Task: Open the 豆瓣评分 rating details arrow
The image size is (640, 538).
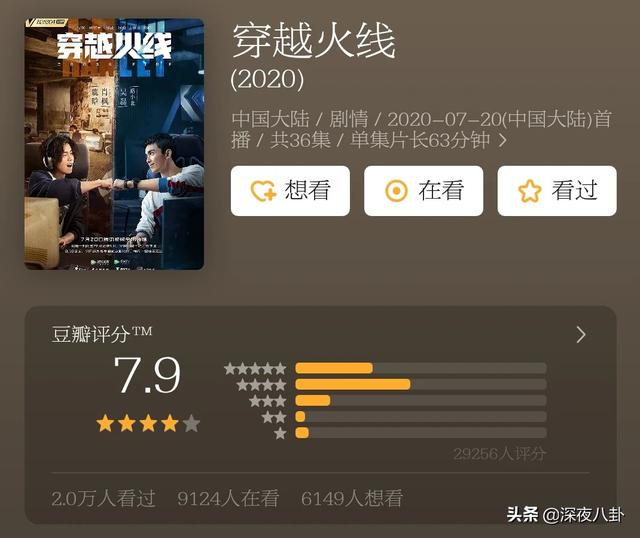Action: 581,335
